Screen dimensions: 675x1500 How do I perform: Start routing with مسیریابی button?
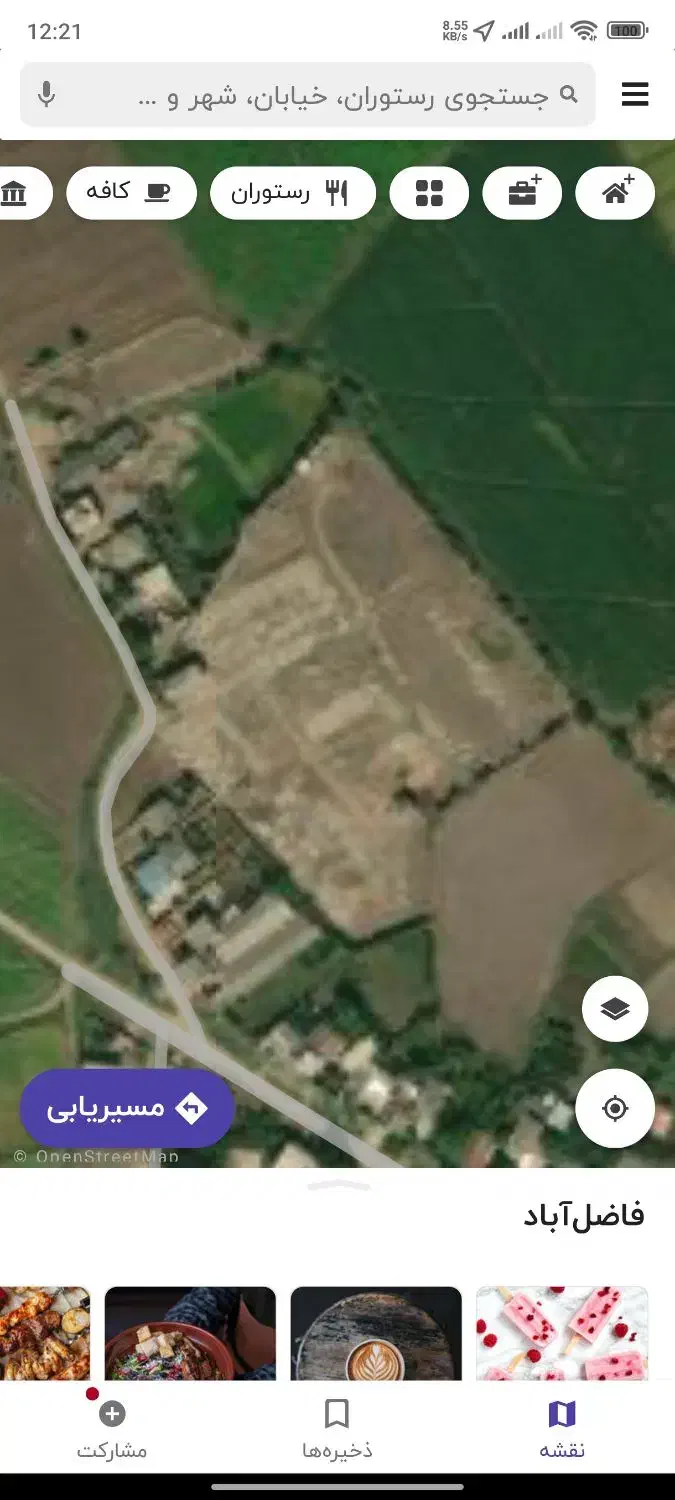point(127,1108)
